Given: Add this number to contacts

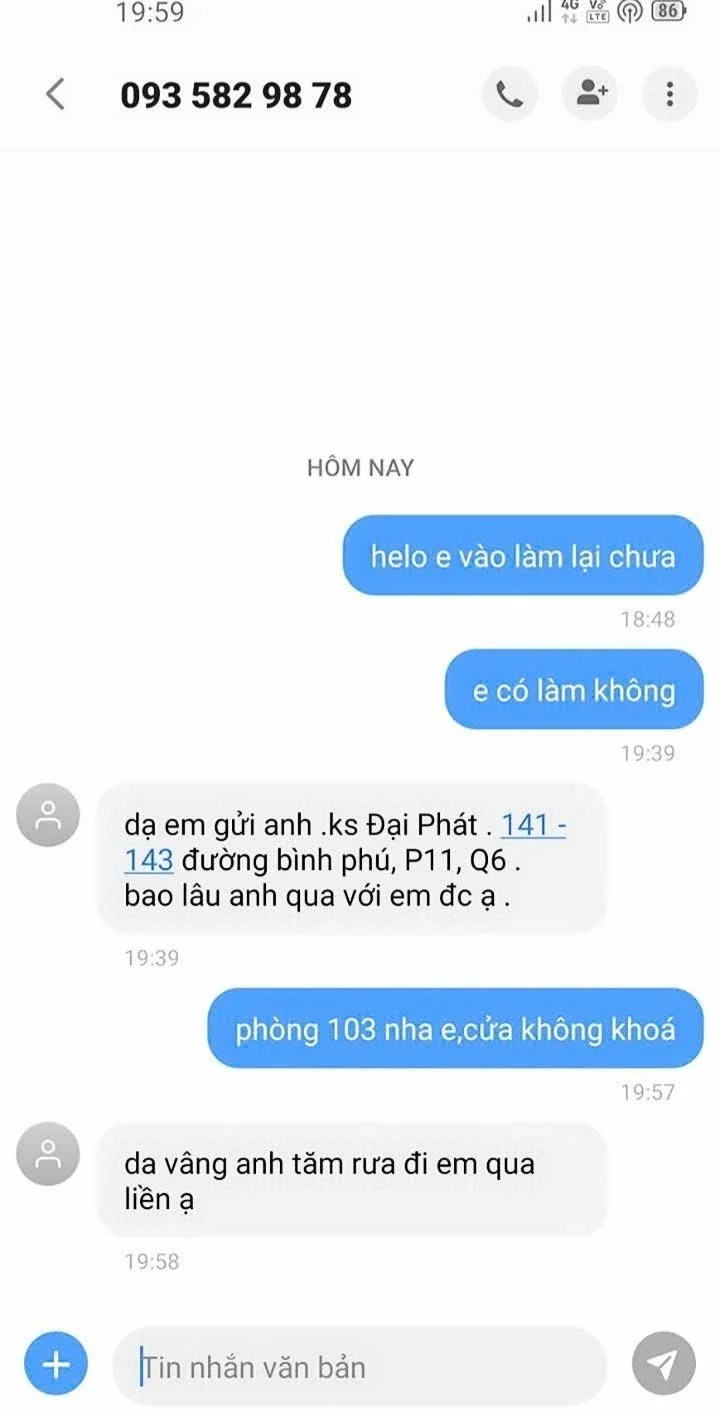Looking at the screenshot, I should [x=592, y=95].
